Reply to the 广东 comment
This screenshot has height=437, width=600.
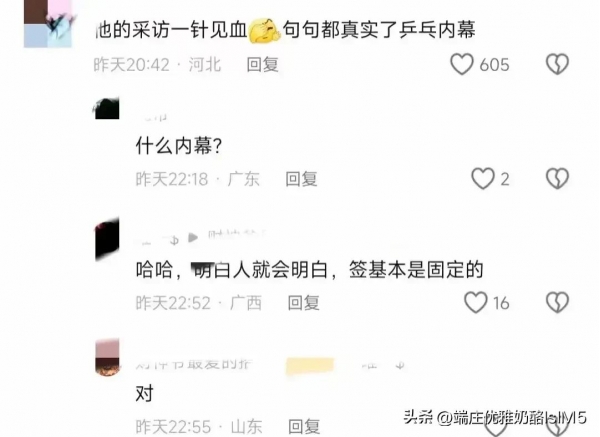(x=301, y=179)
